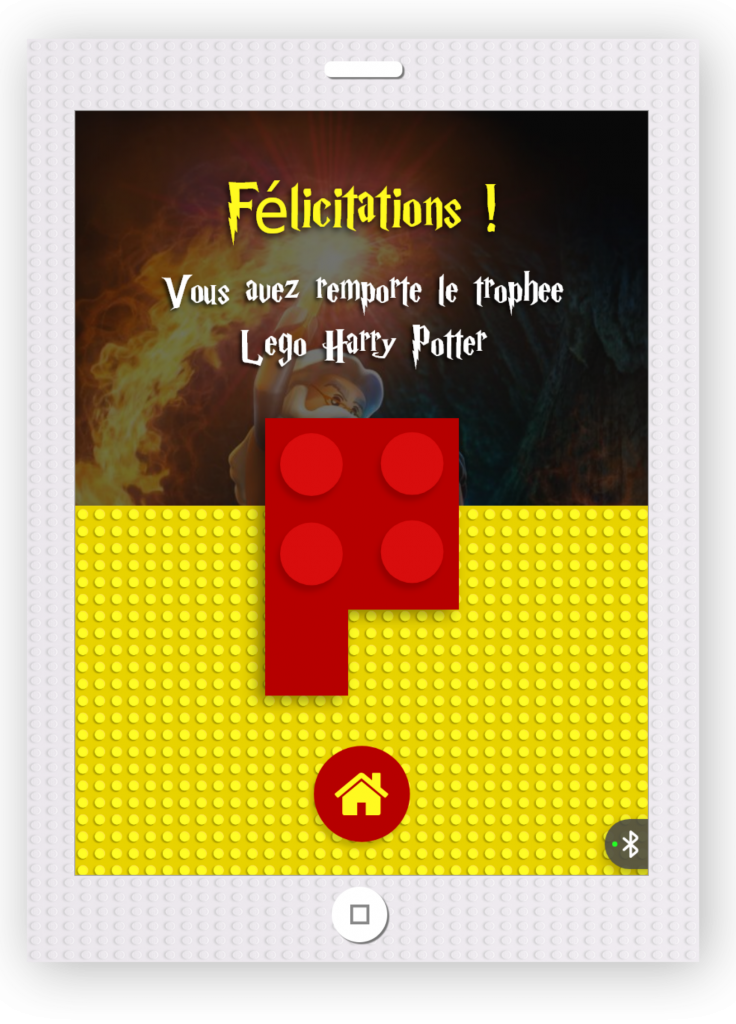Tap the red home button

click(x=361, y=793)
